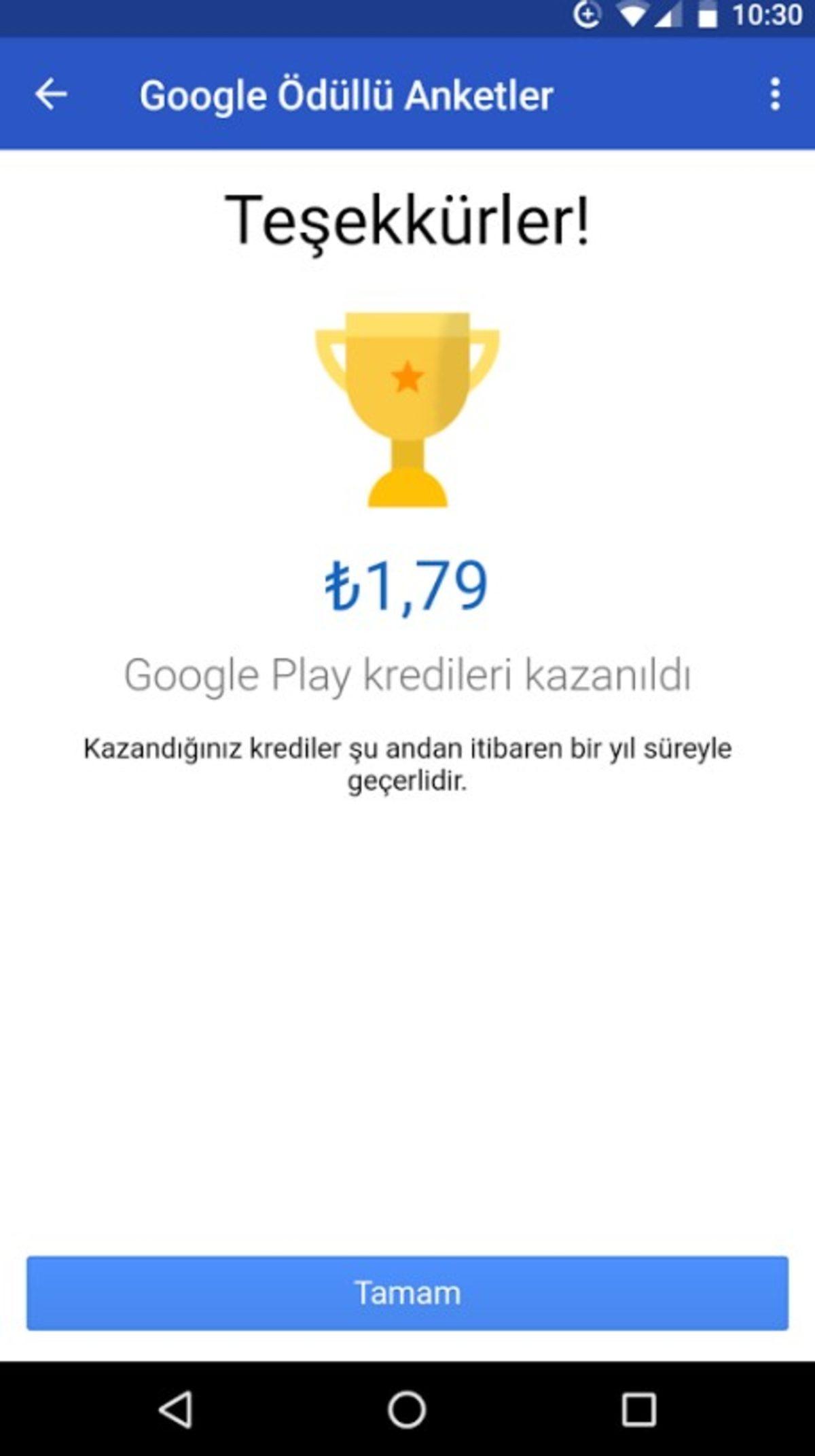Click the ₺1,79 earned amount
This screenshot has width=815, height=1456.
click(406, 586)
